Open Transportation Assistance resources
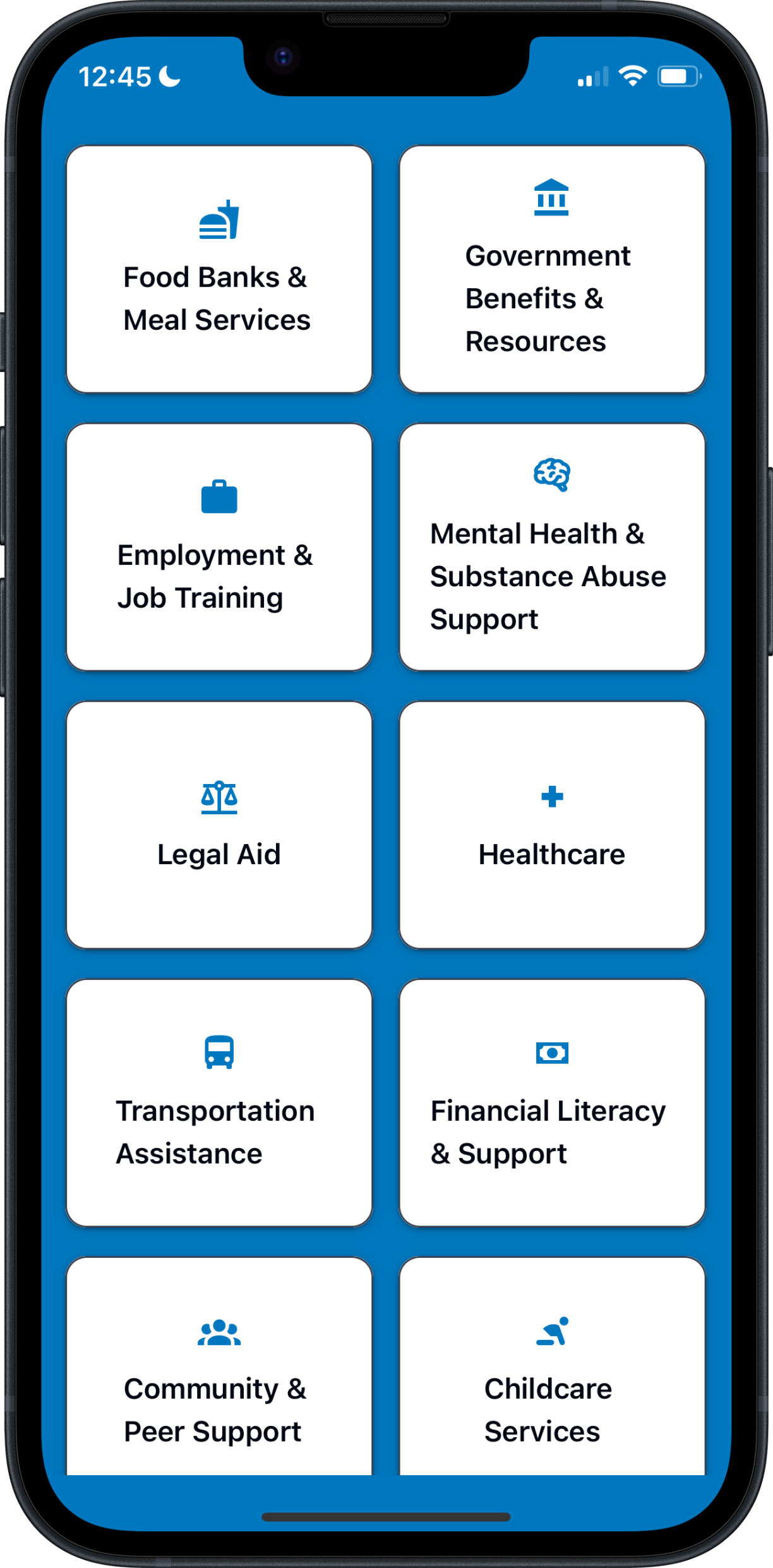The height and width of the screenshot is (1568, 773). click(219, 1103)
